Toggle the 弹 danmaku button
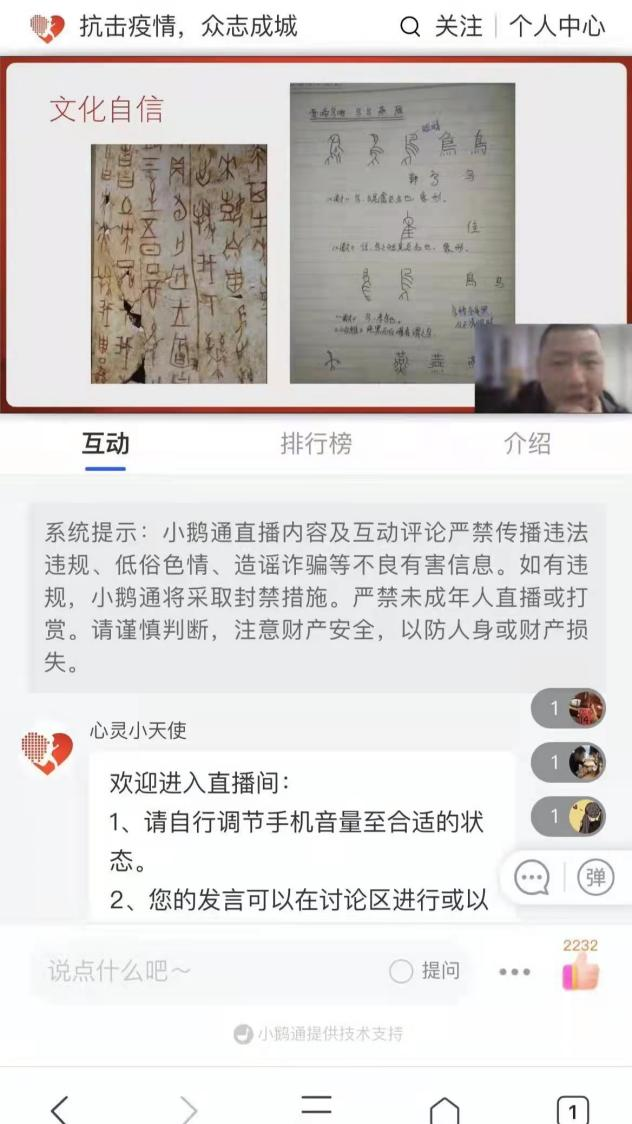Viewport: 632px width, 1124px height. [x=595, y=877]
